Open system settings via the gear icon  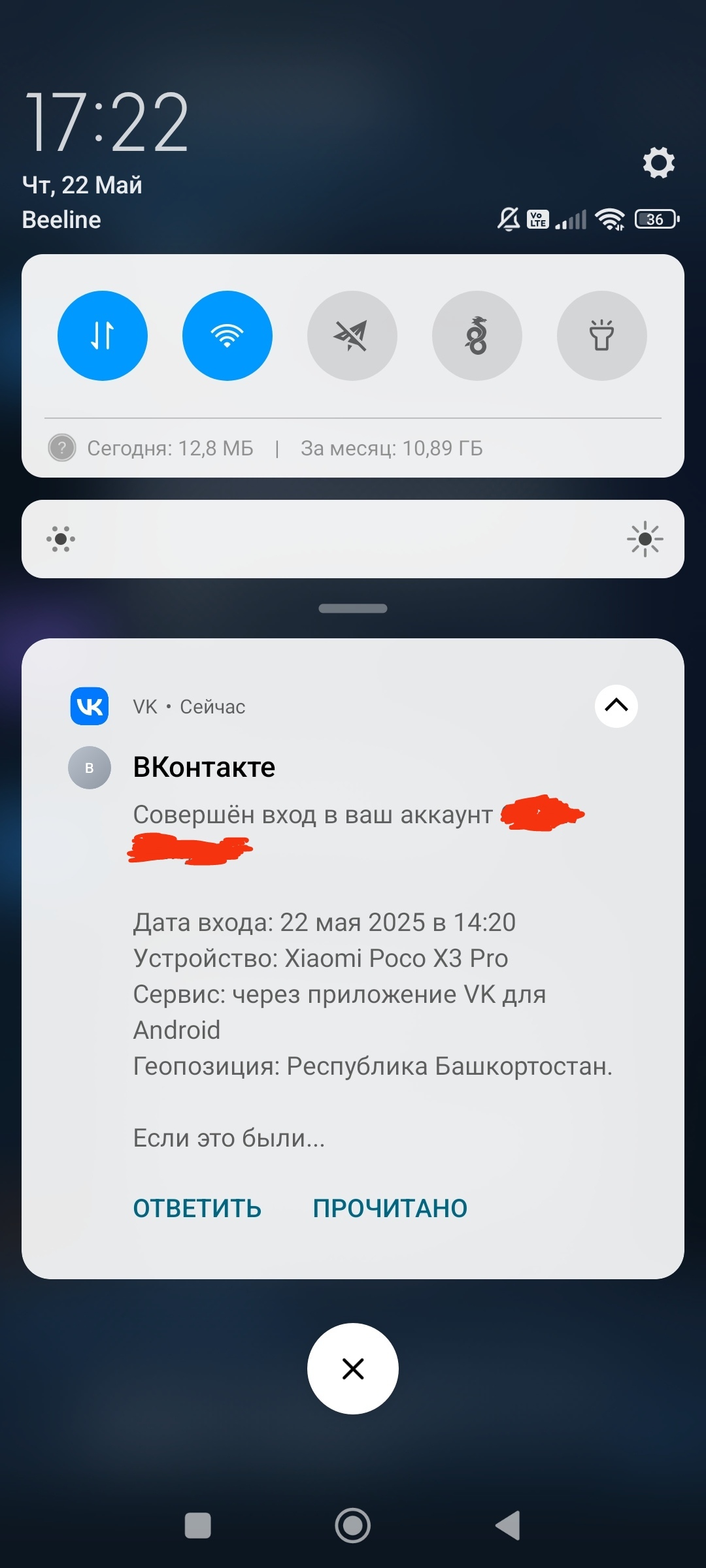pyautogui.click(x=658, y=163)
